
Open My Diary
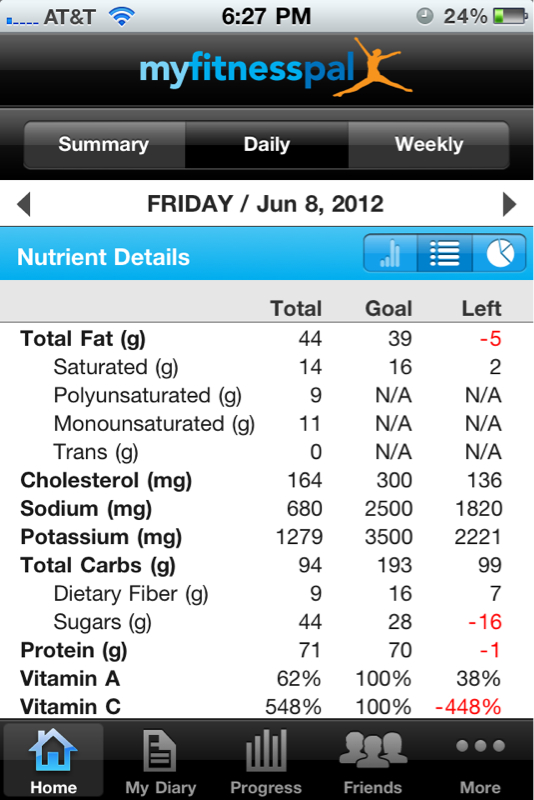[x=161, y=761]
